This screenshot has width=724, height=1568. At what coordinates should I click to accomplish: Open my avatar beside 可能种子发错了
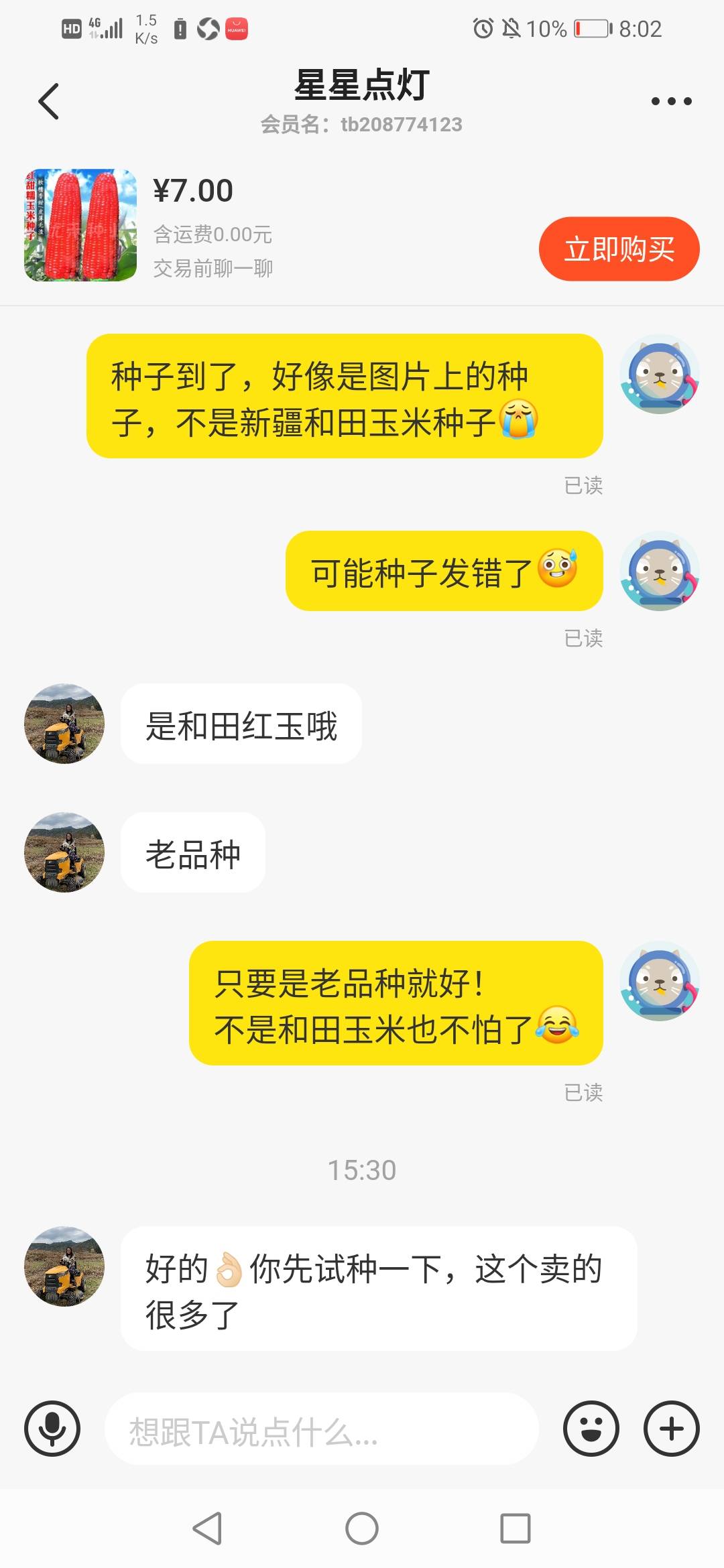point(660,571)
